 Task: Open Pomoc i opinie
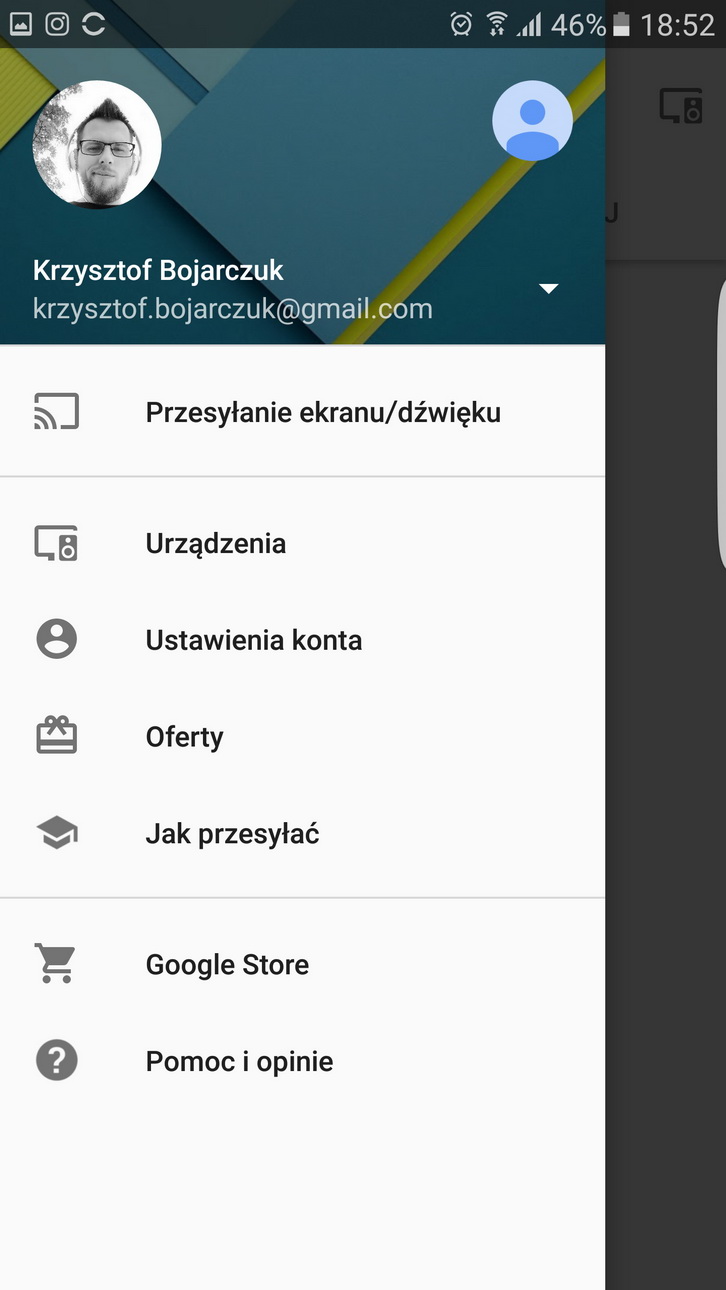(x=239, y=1061)
